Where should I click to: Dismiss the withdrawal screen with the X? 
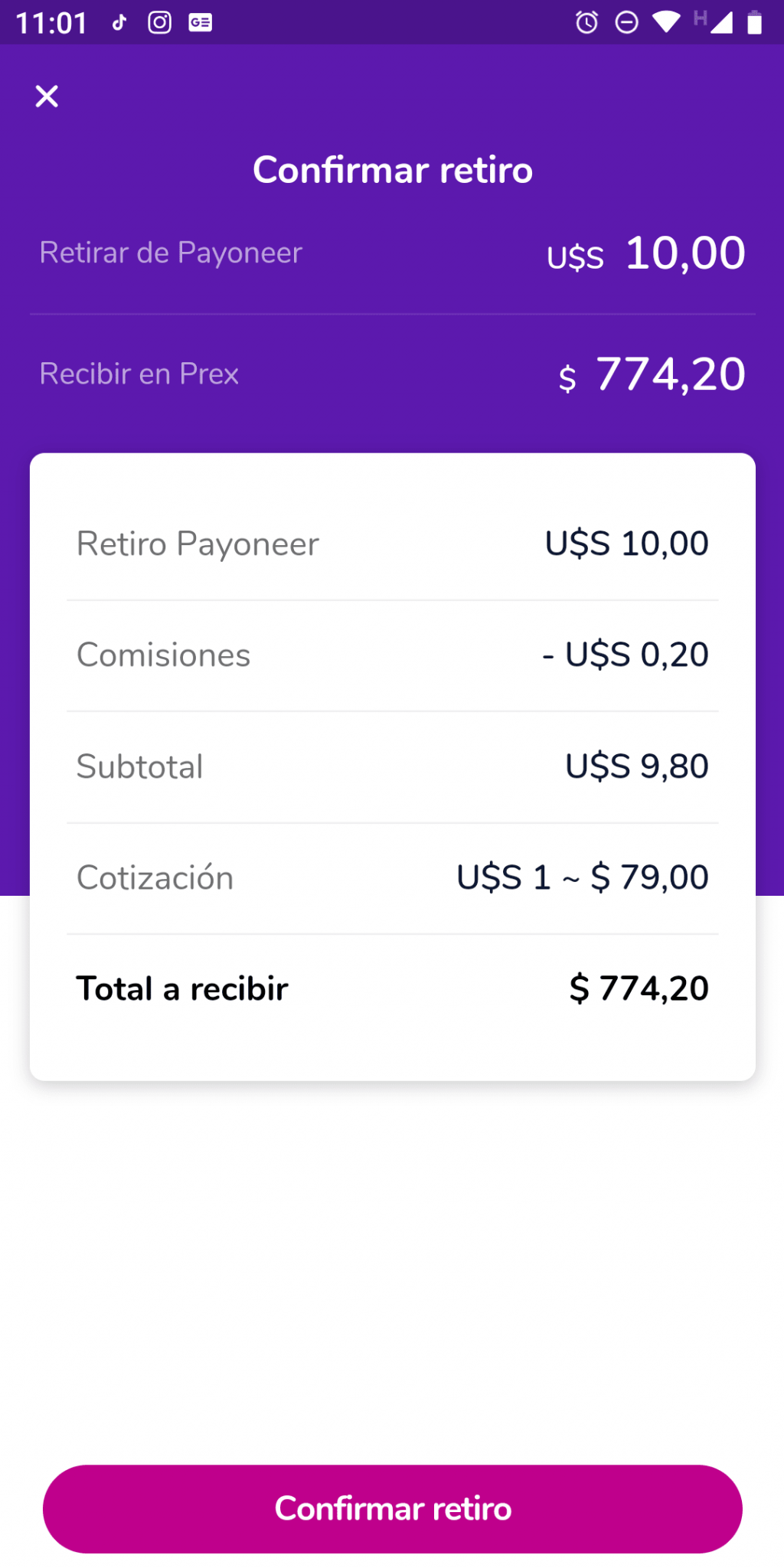[x=47, y=96]
